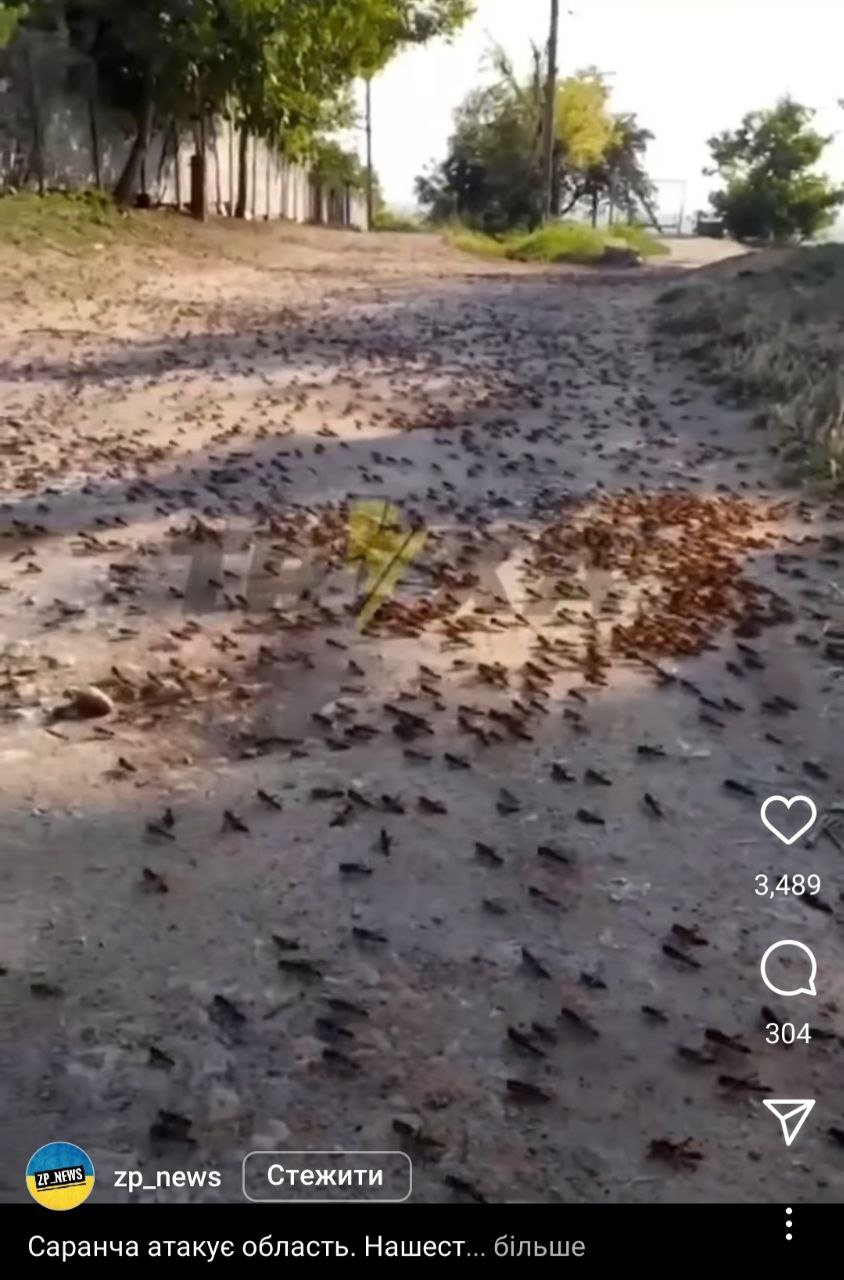Like the zp_news reel
The width and height of the screenshot is (844, 1280).
tap(788, 820)
